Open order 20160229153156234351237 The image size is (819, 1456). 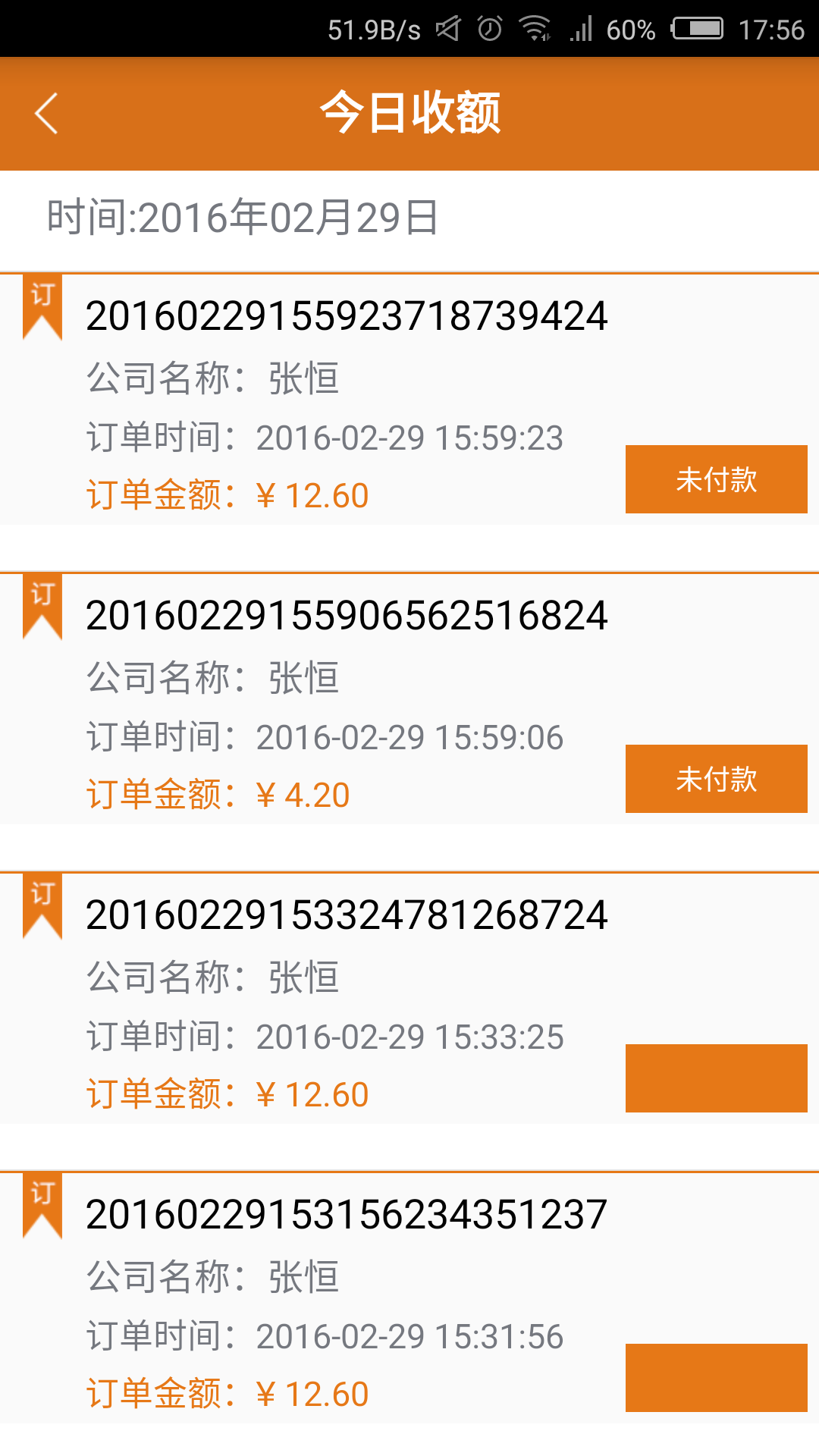click(347, 1215)
